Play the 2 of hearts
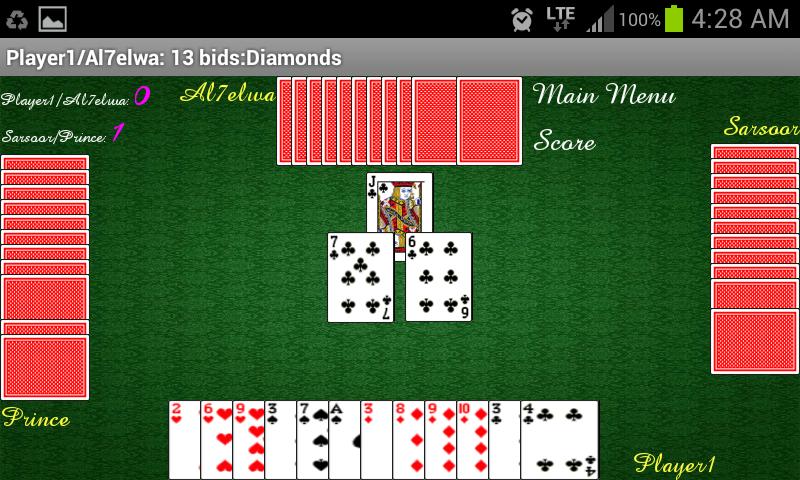 coord(183,440)
